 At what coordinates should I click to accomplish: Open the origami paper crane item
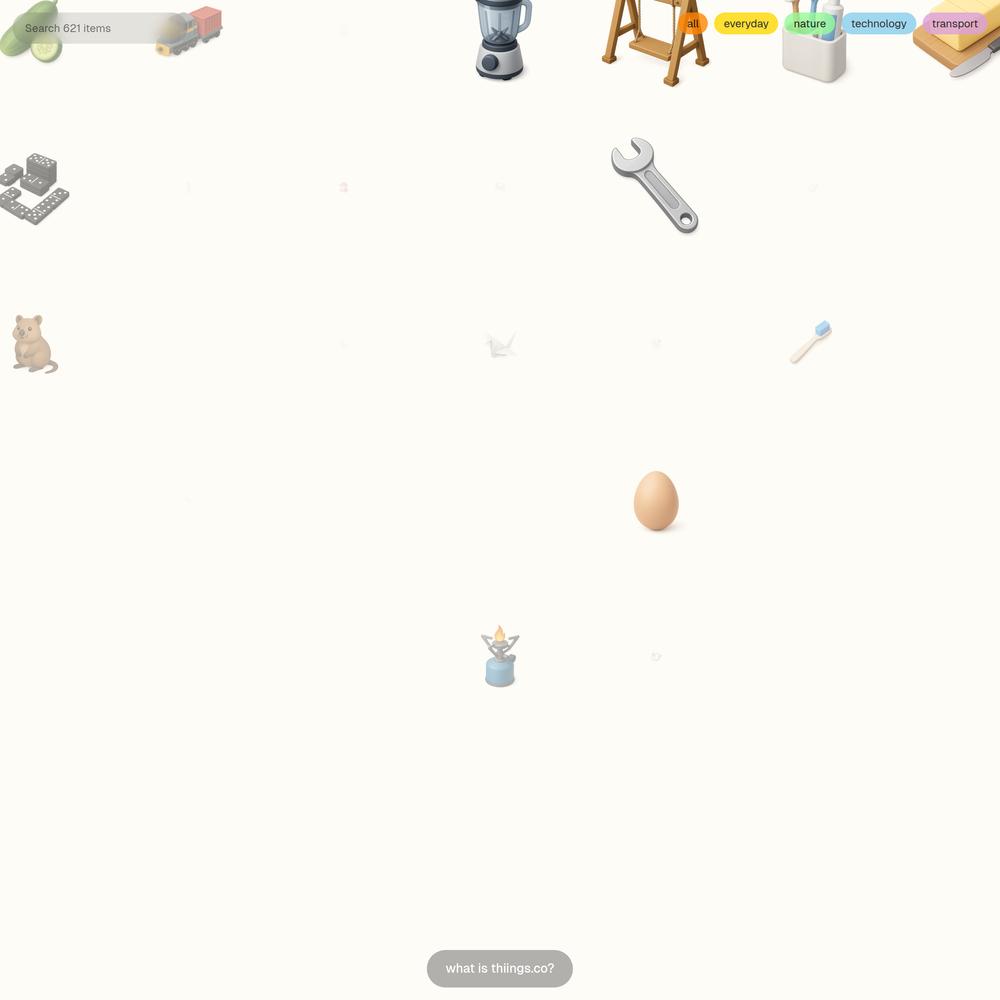[x=500, y=345]
